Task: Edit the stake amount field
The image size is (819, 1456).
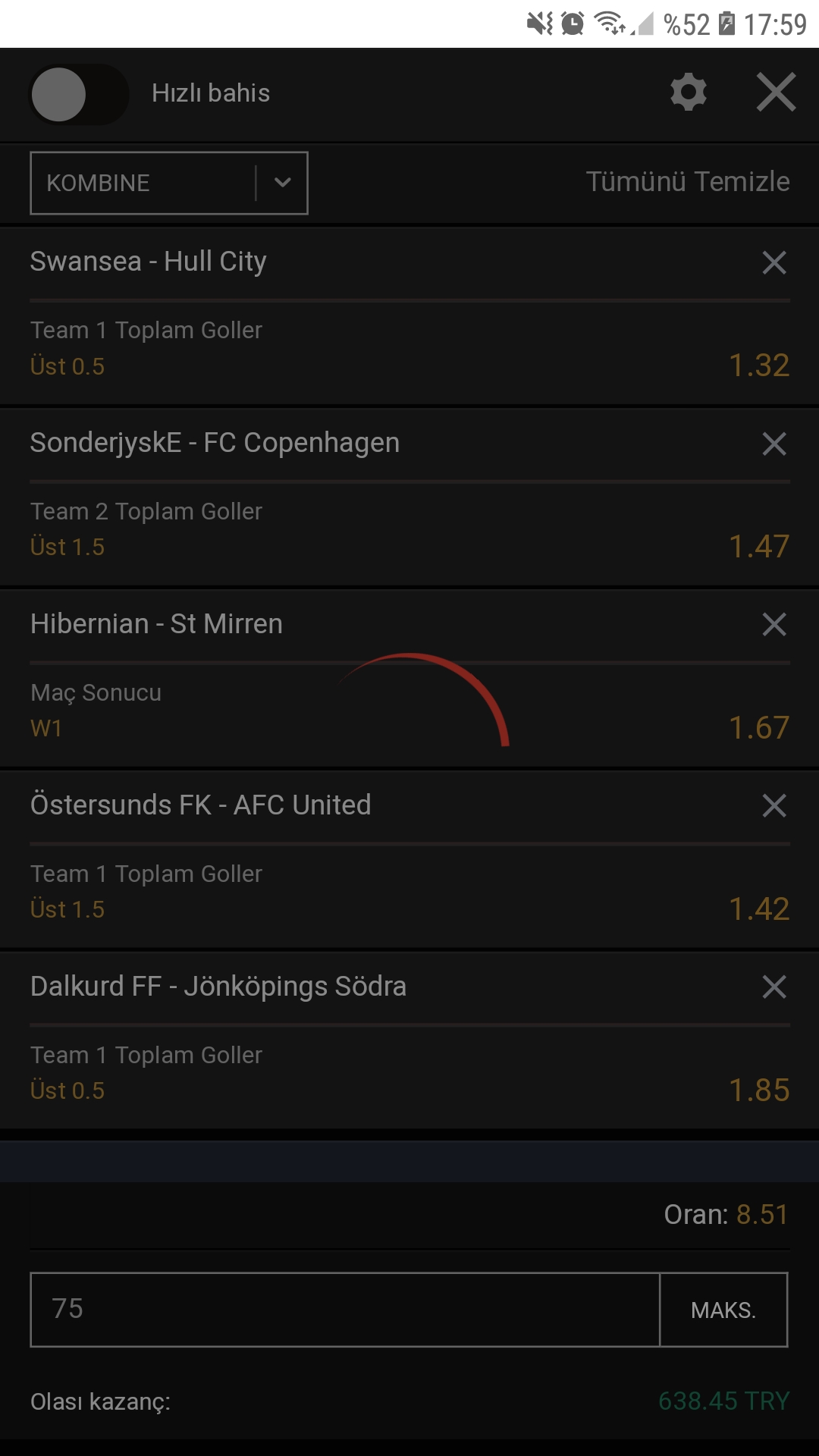Action: pos(345,1310)
